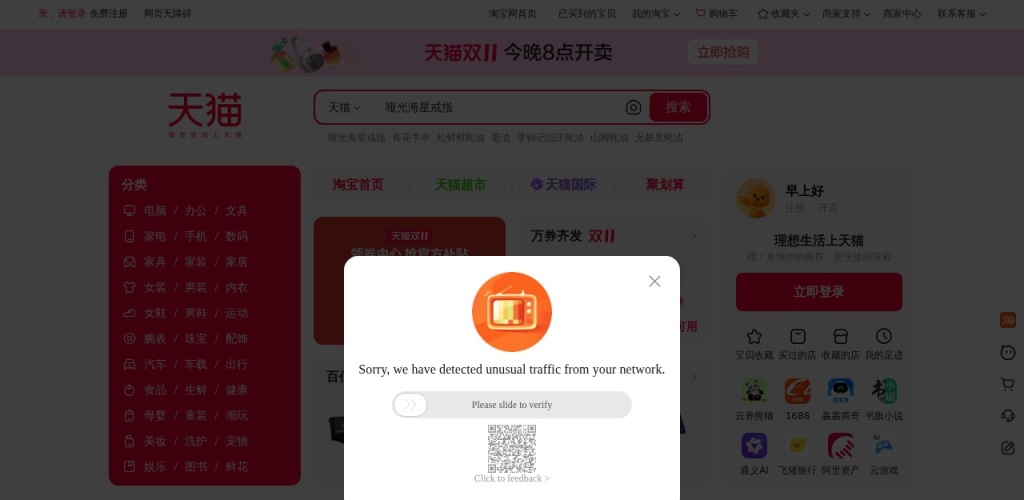Select the 聚划算 tab
Viewport: 1024px width, 500px height.
point(665,185)
